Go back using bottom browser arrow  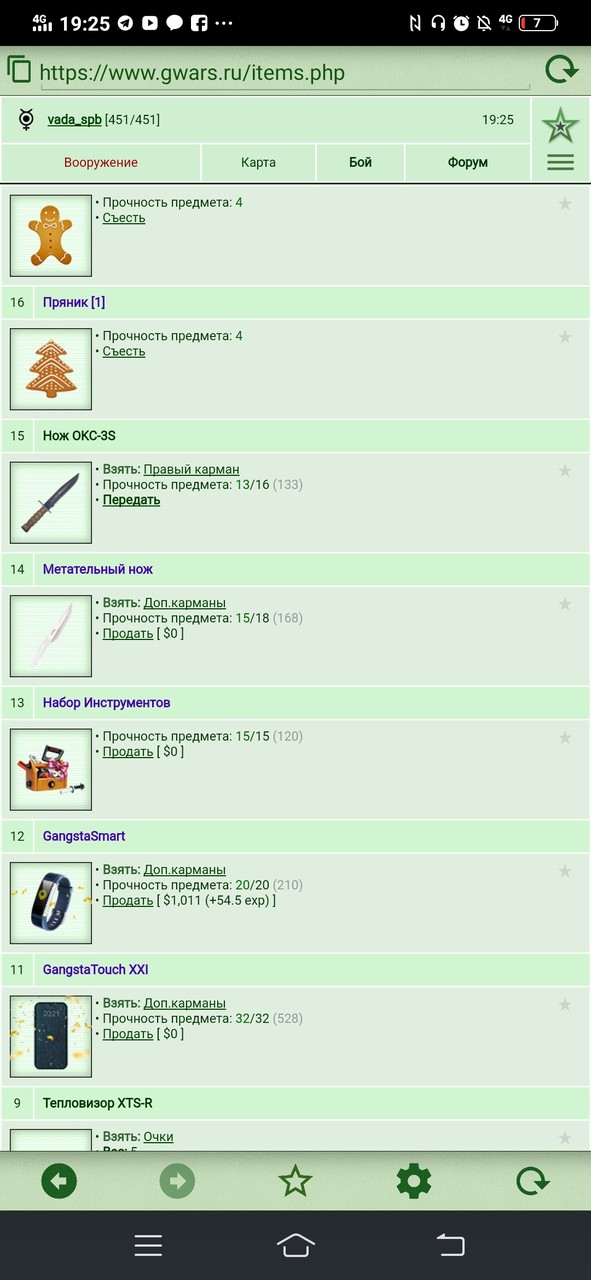pyautogui.click(x=59, y=1181)
